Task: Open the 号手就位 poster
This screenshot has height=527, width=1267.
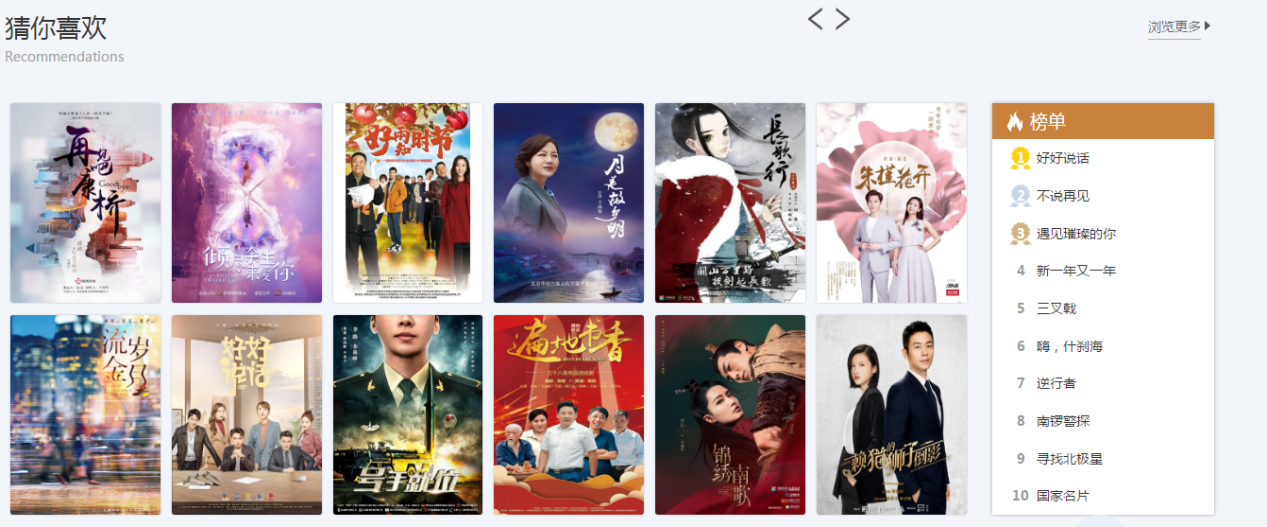Action: click(407, 415)
